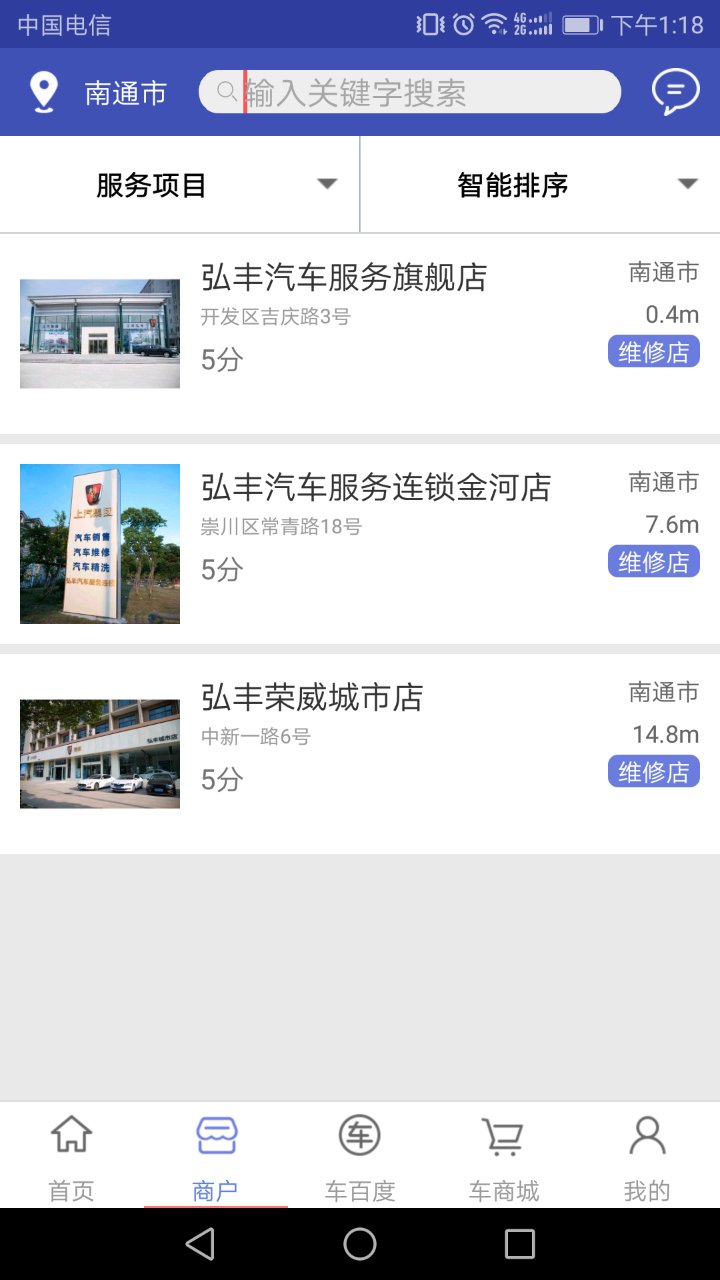Tap the search magnifier icon

[x=227, y=92]
